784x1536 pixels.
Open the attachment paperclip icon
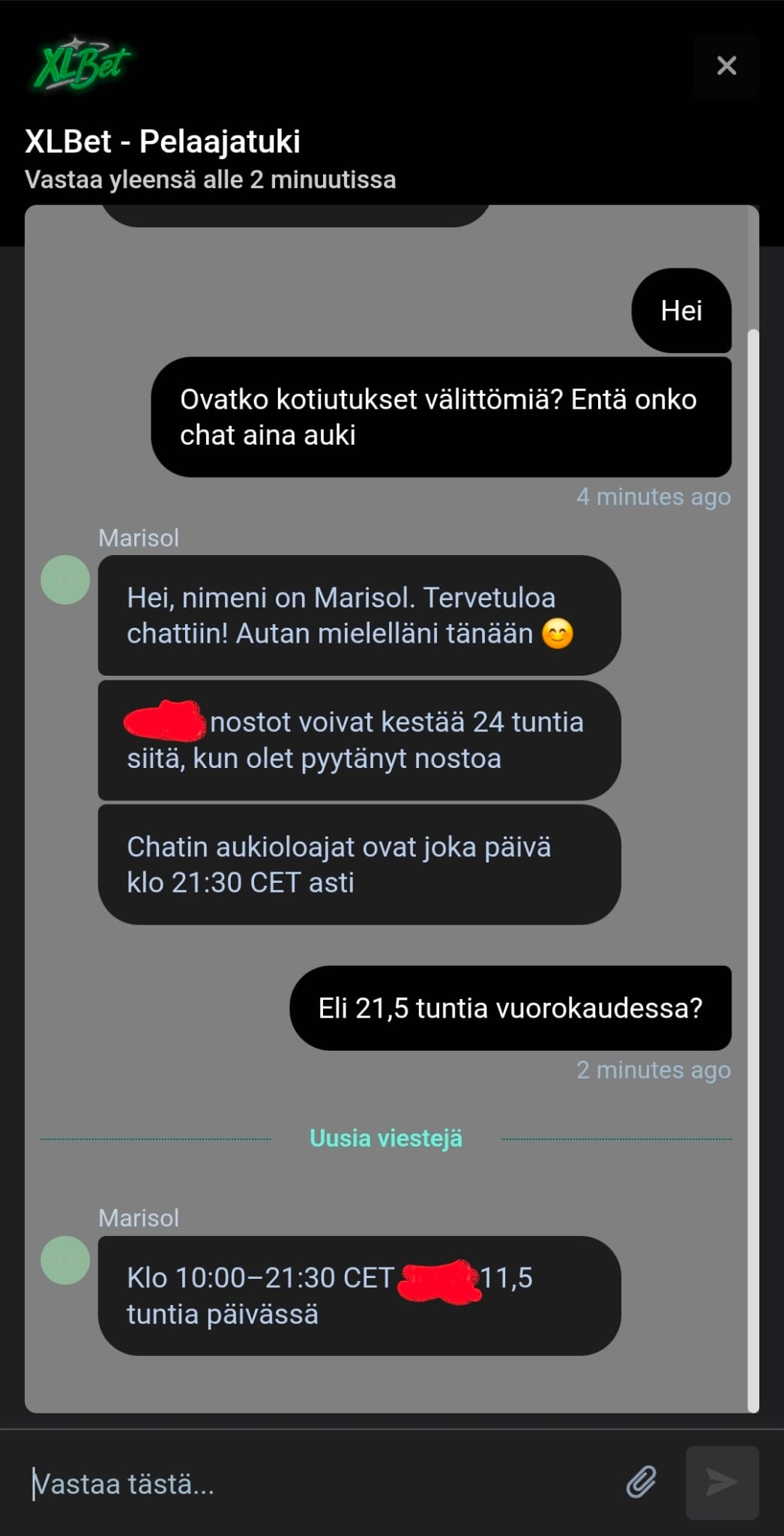pos(641,1481)
